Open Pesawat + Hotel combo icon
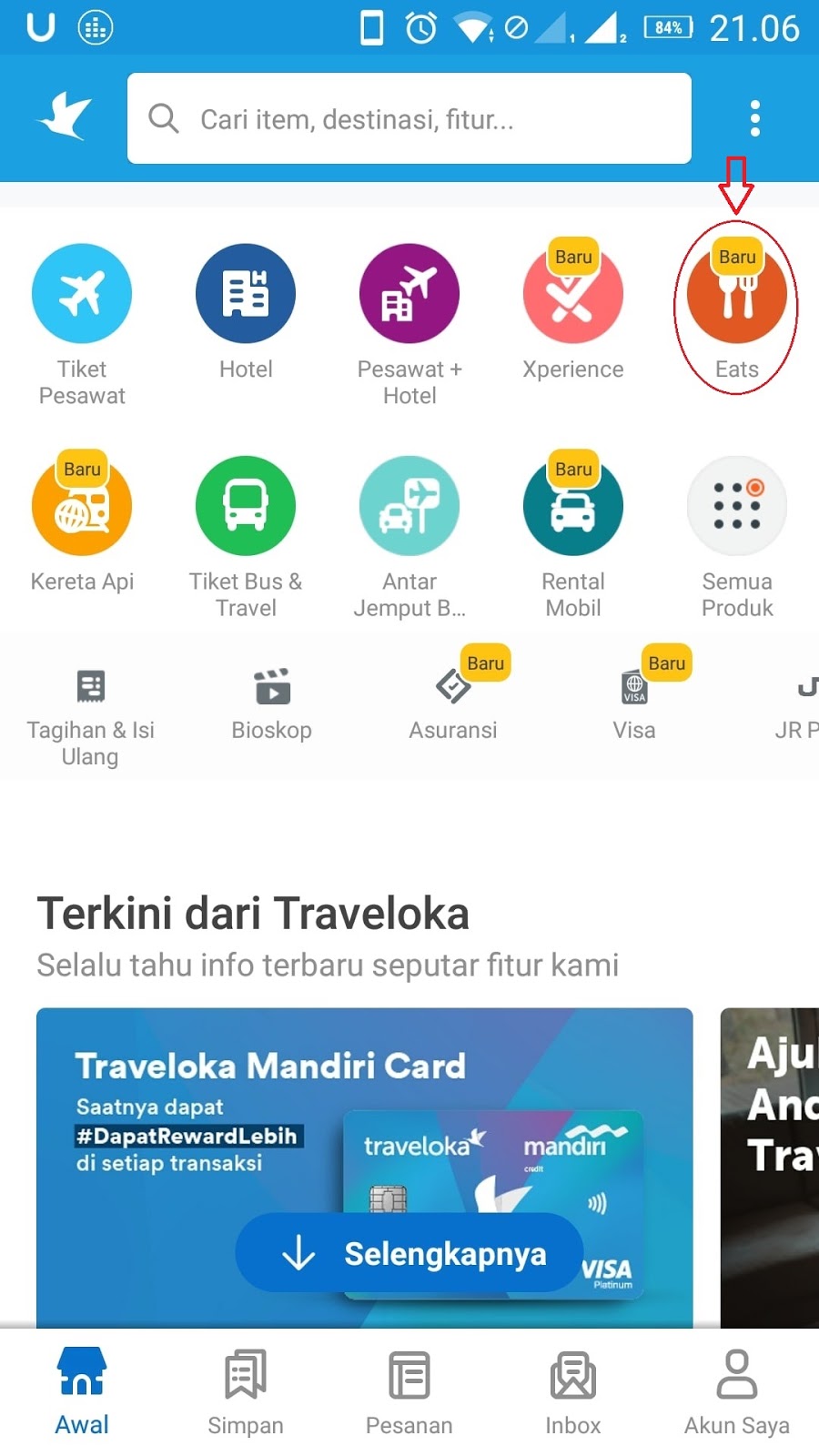 coord(409,293)
